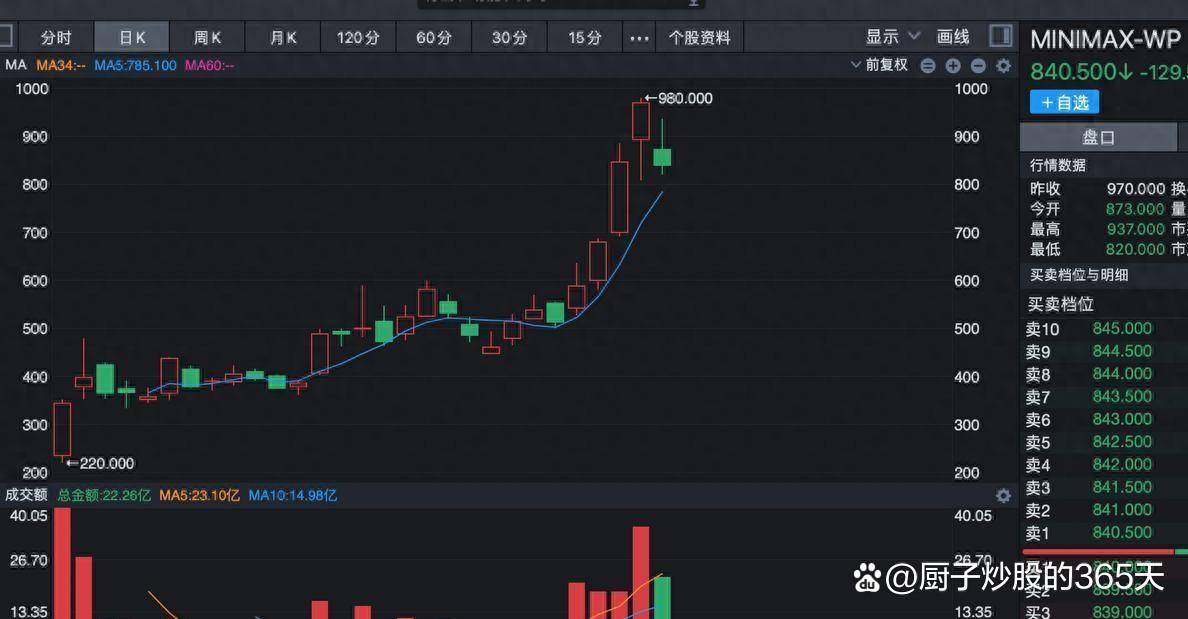
Task: Select the 日K daily chart tab
Action: (x=132, y=38)
